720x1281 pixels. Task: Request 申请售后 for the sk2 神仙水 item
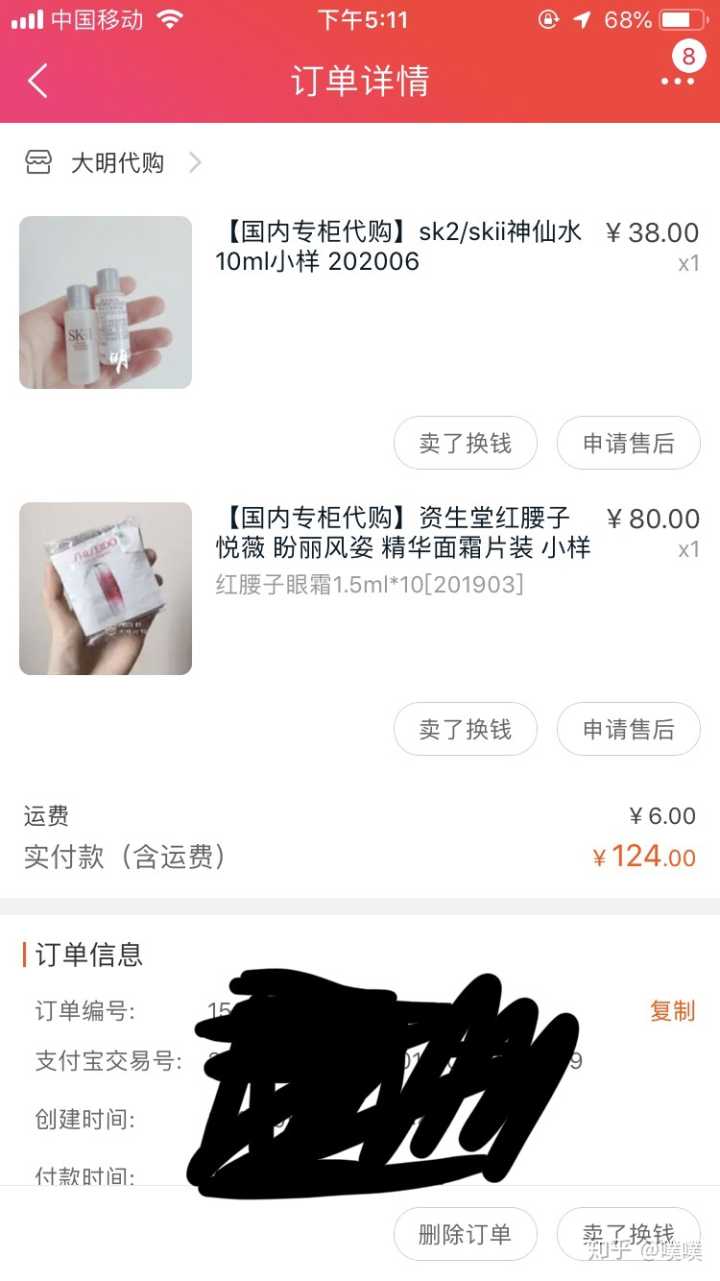[x=628, y=443]
